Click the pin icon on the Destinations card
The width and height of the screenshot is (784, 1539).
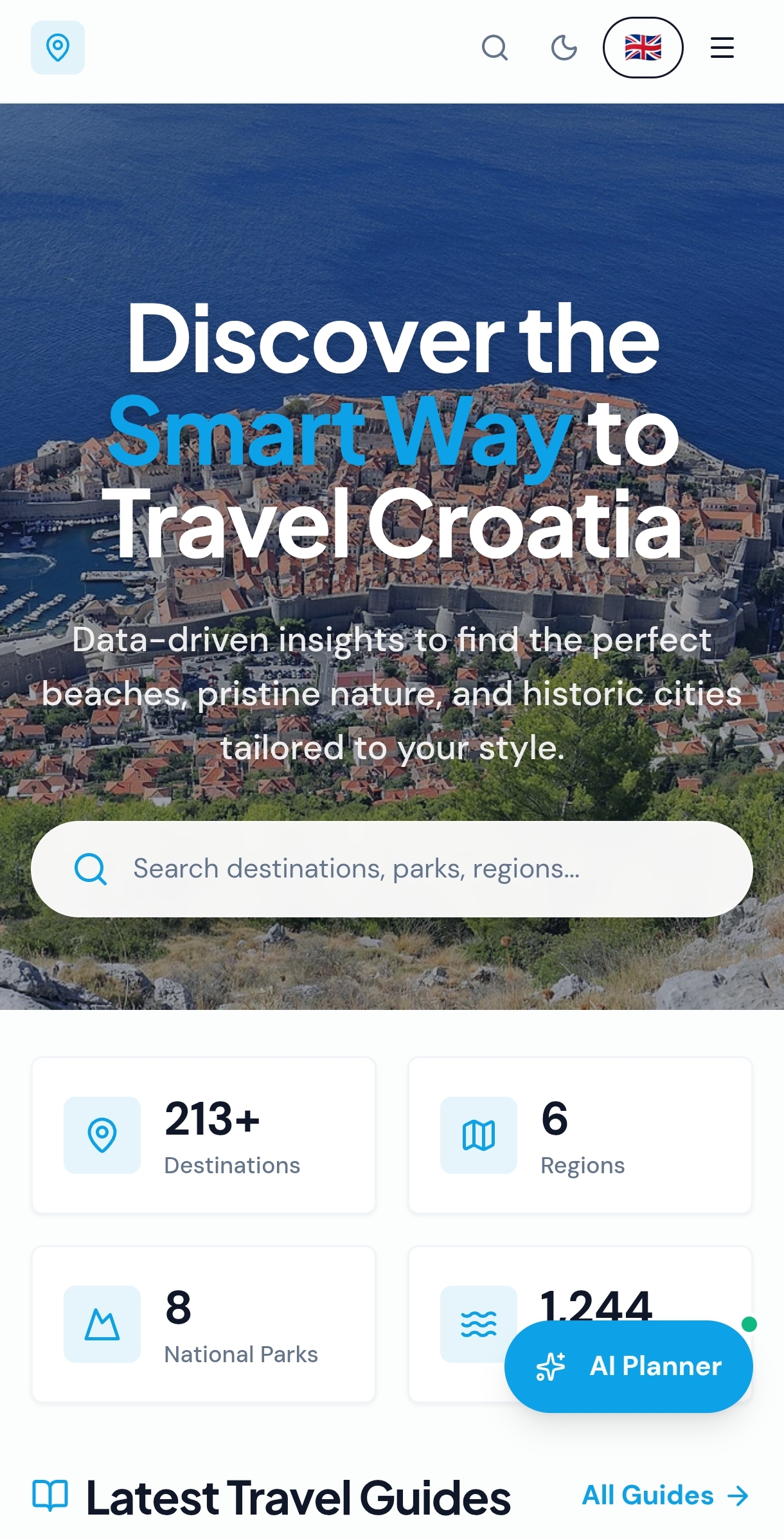pos(102,1135)
